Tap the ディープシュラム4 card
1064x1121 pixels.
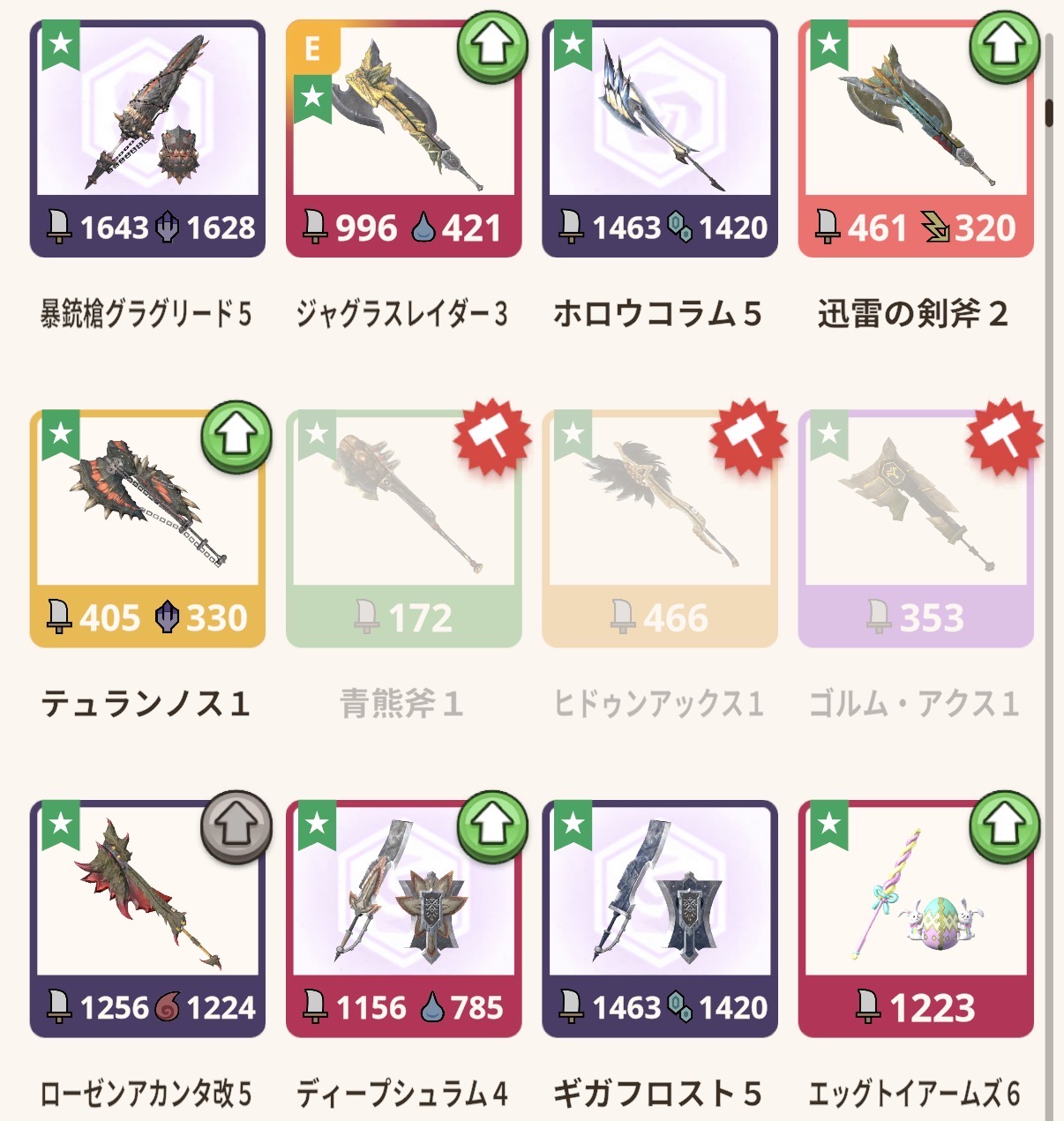(x=403, y=918)
